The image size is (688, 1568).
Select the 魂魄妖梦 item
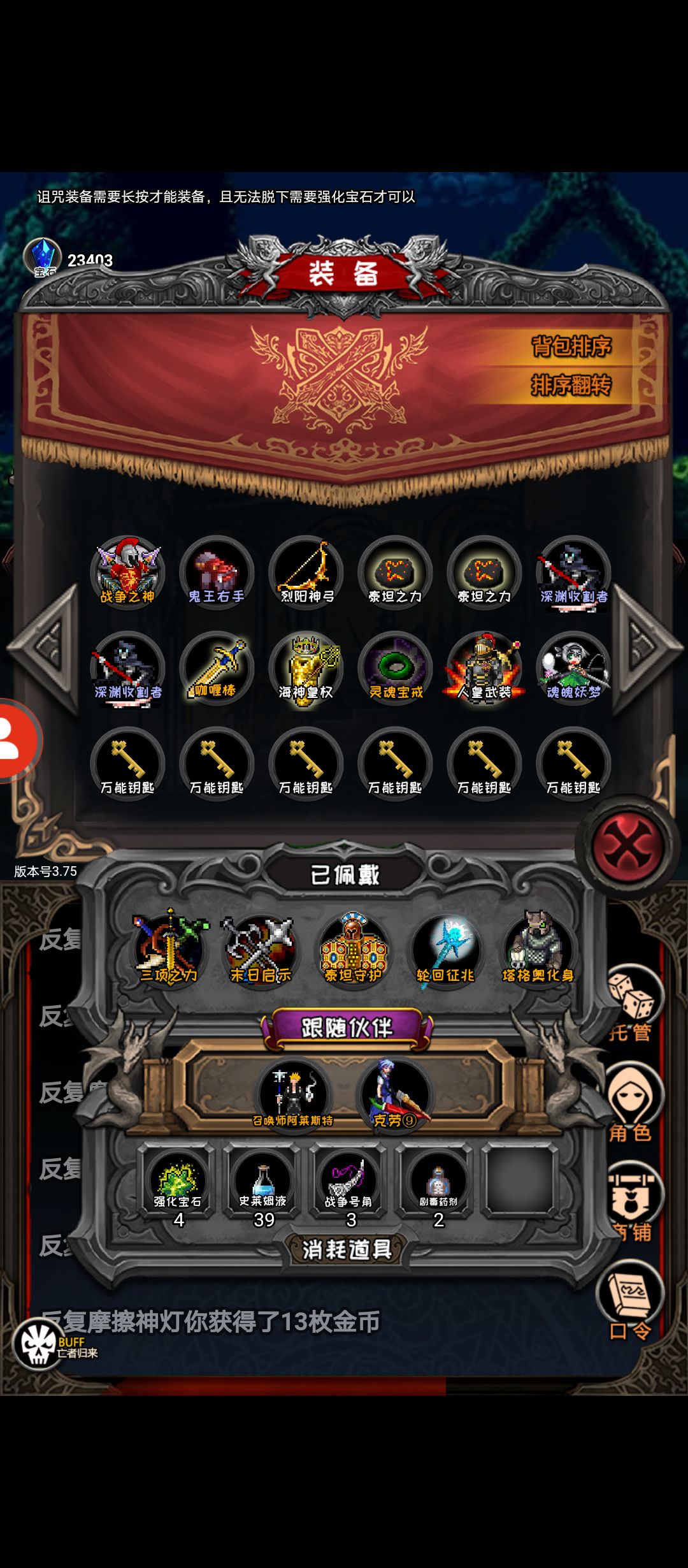click(573, 668)
